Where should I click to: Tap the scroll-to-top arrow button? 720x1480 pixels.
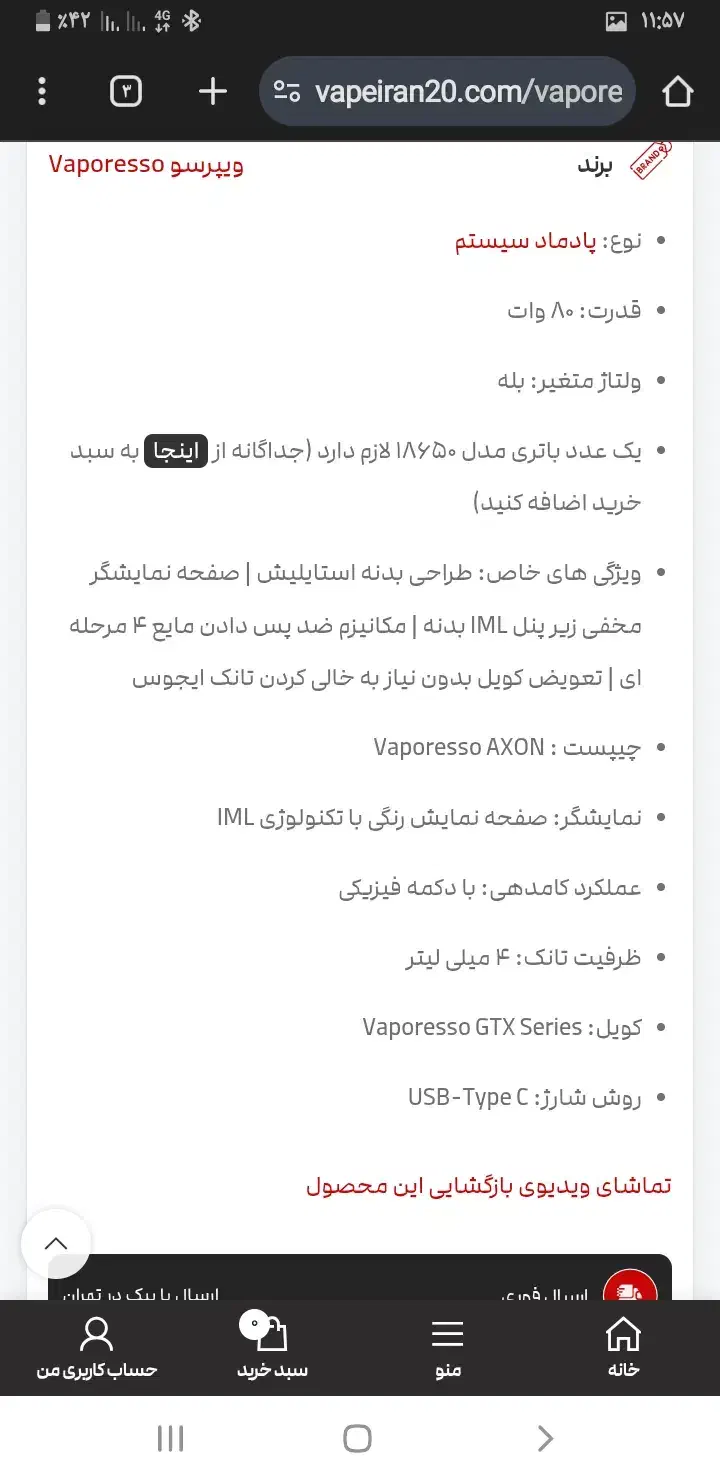point(56,1244)
